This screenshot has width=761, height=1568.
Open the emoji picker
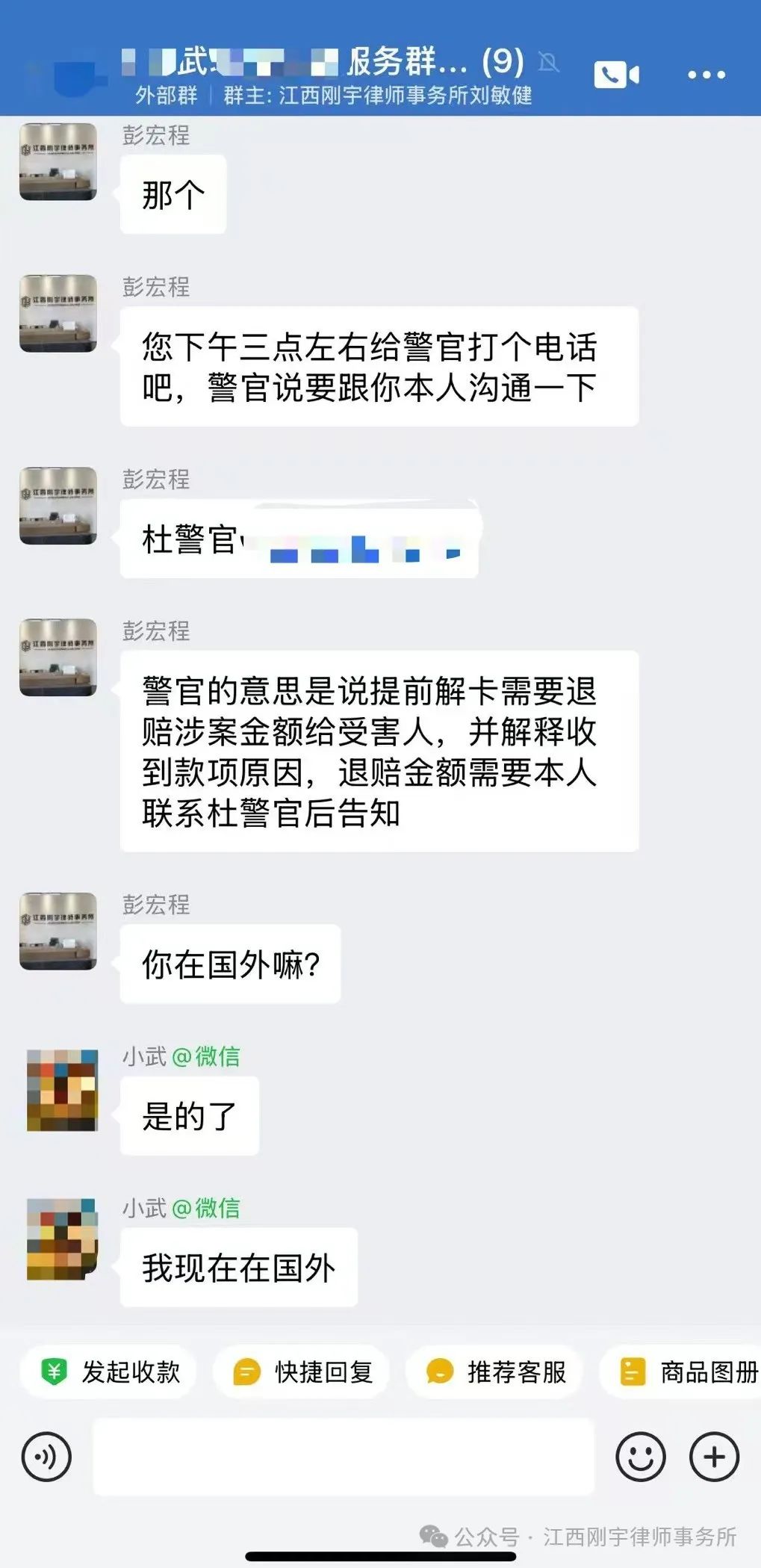pos(640,1456)
